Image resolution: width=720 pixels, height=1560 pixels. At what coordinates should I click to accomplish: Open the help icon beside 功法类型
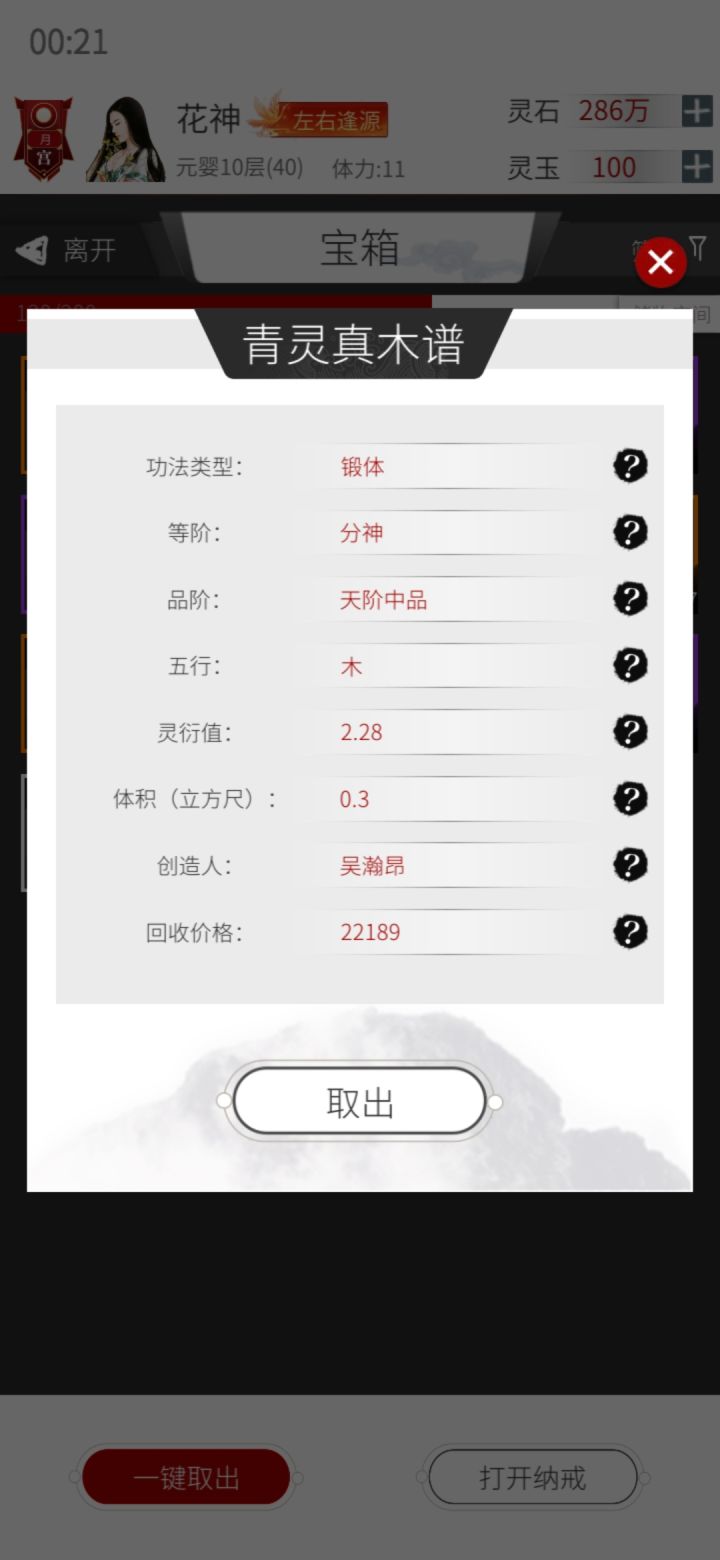point(630,466)
